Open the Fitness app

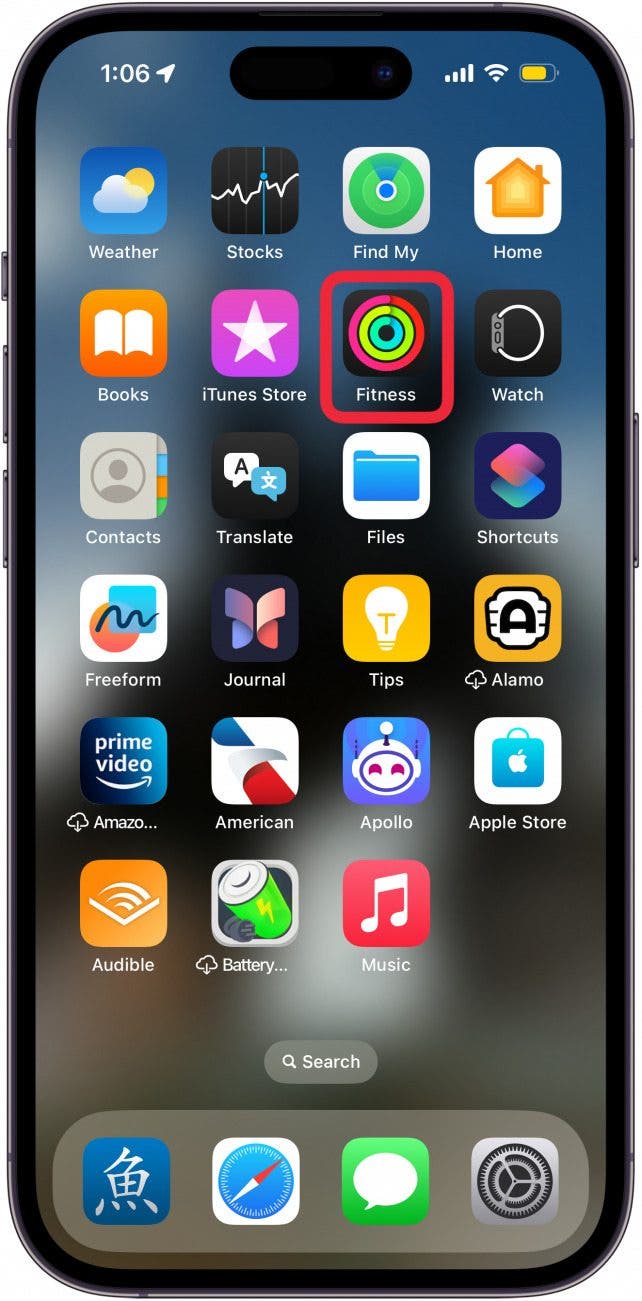[x=386, y=333]
